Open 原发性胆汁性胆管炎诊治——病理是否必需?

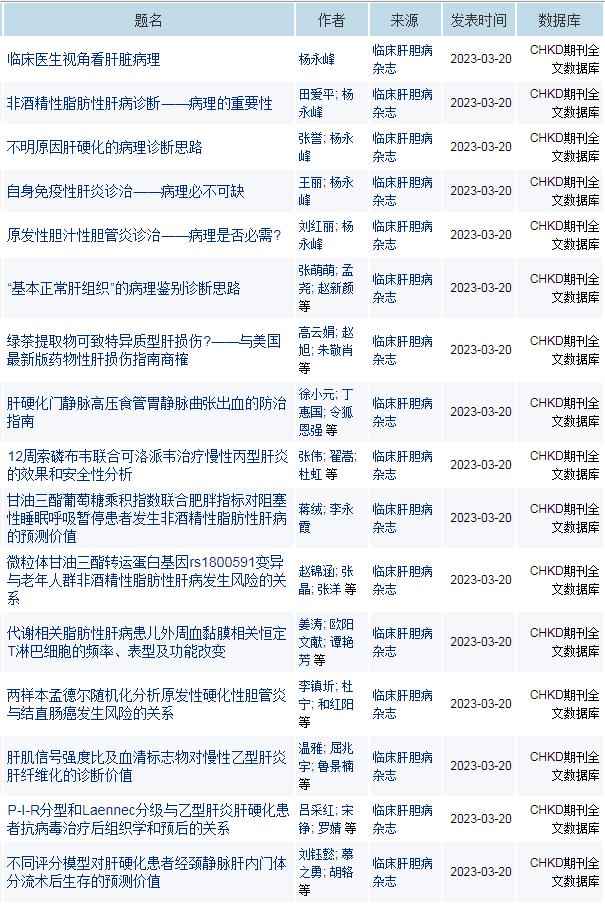coord(144,236)
